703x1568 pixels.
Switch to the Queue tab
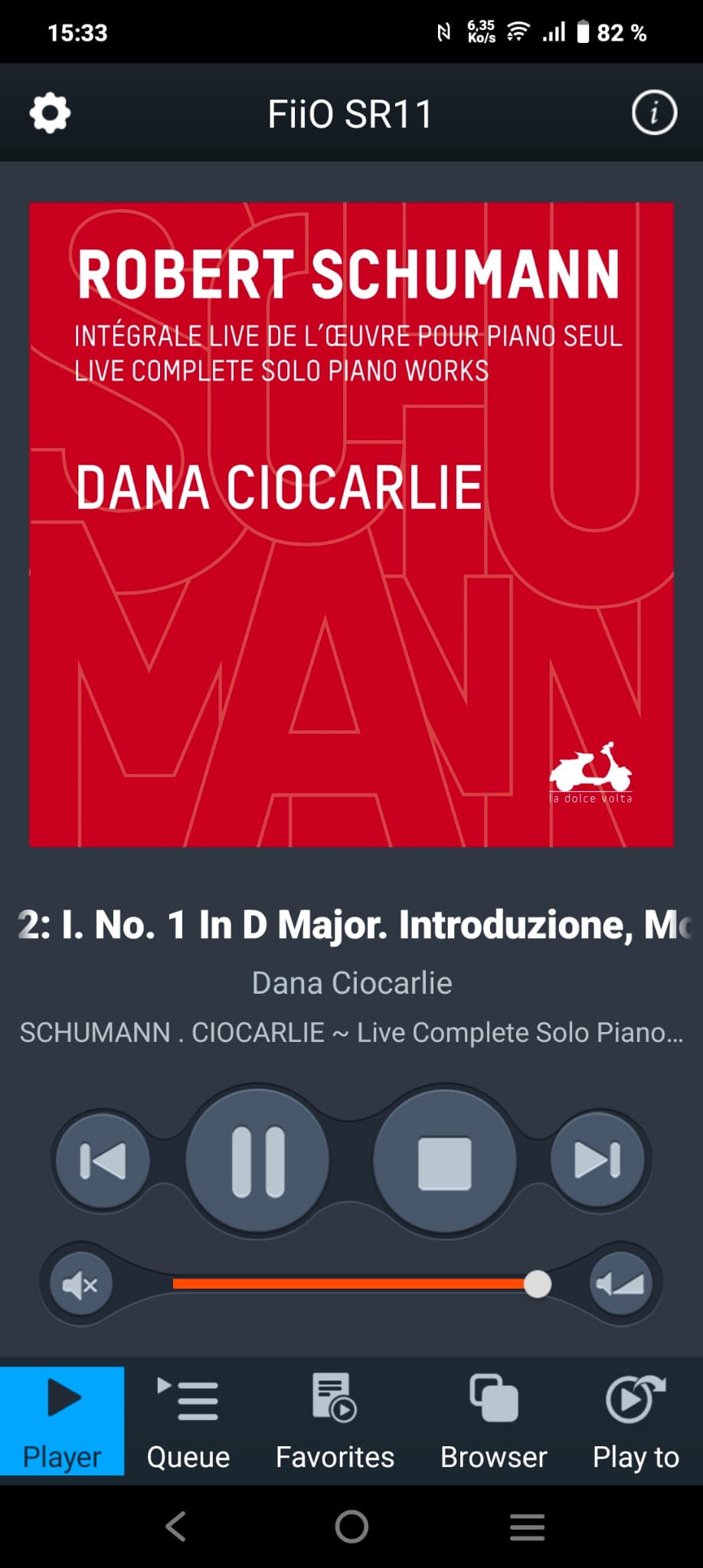188,1423
